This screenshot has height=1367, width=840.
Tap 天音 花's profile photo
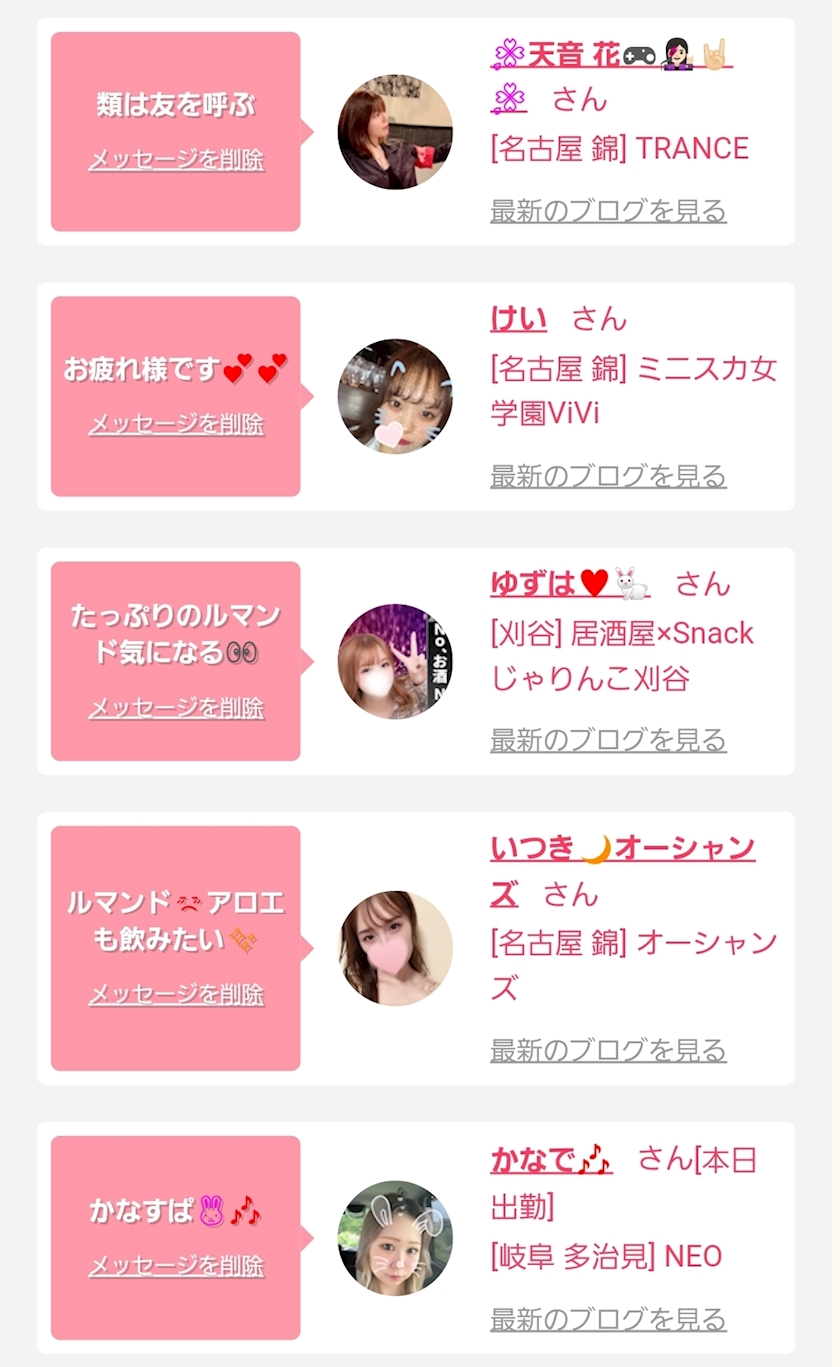coord(395,132)
